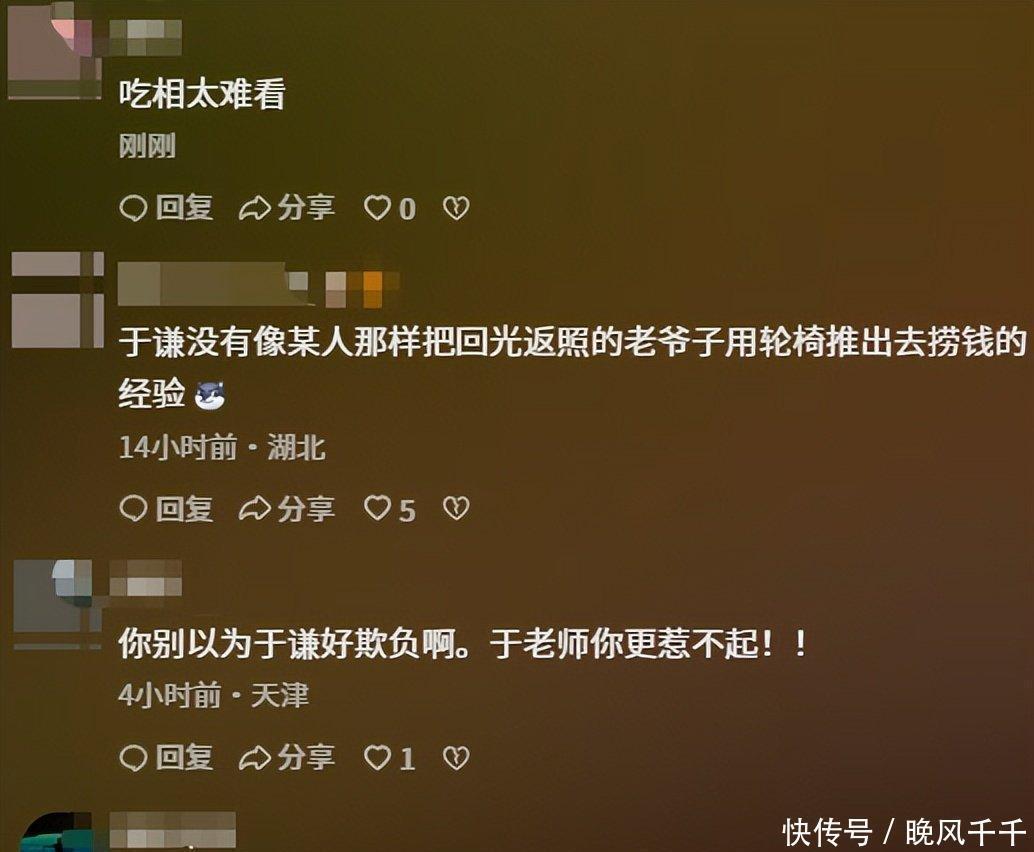1034x852 pixels.
Task: Like the 湖北 comment with 5 likes
Action: click(x=390, y=509)
